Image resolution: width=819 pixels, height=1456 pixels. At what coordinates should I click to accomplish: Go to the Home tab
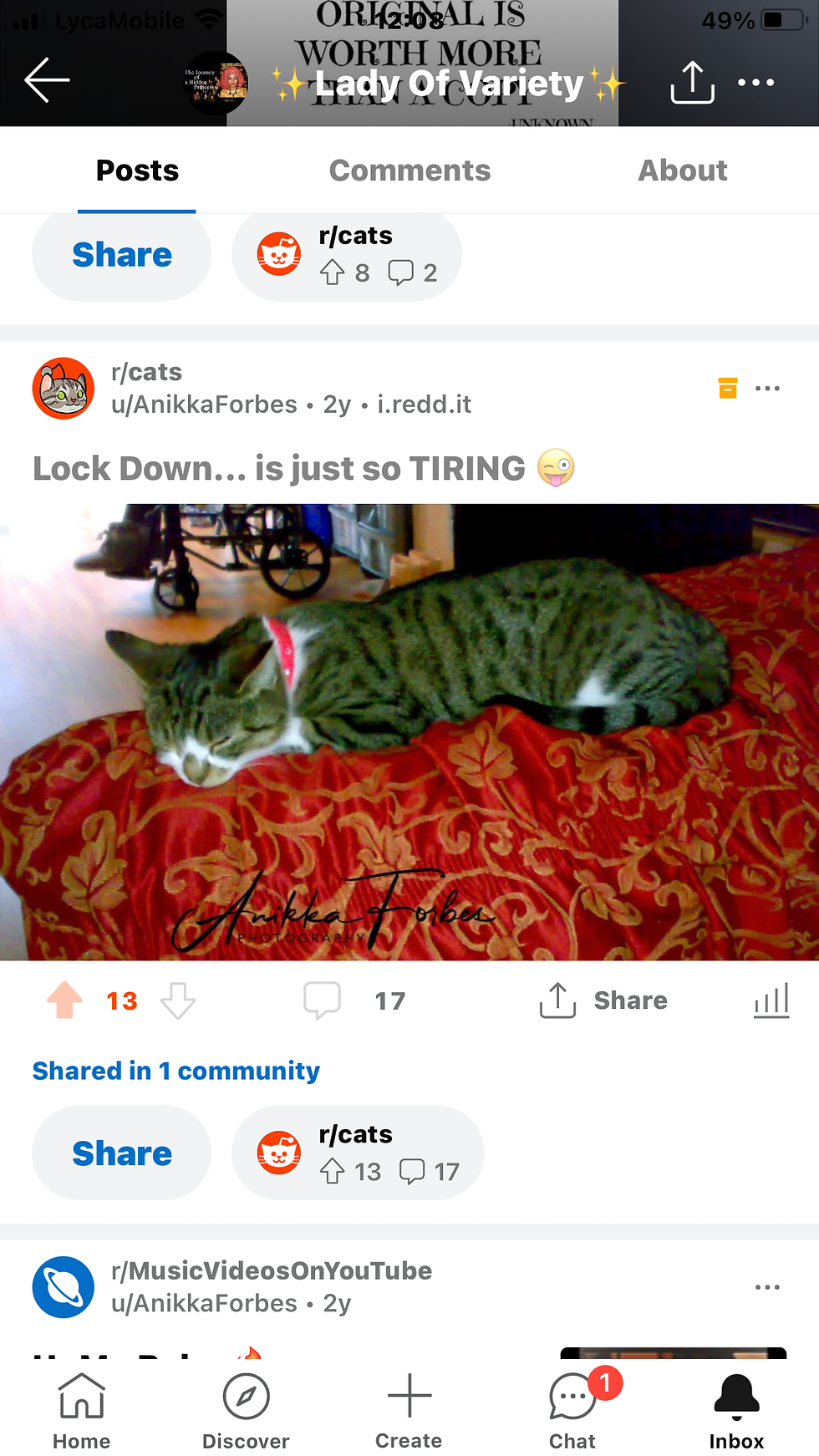(x=81, y=1411)
